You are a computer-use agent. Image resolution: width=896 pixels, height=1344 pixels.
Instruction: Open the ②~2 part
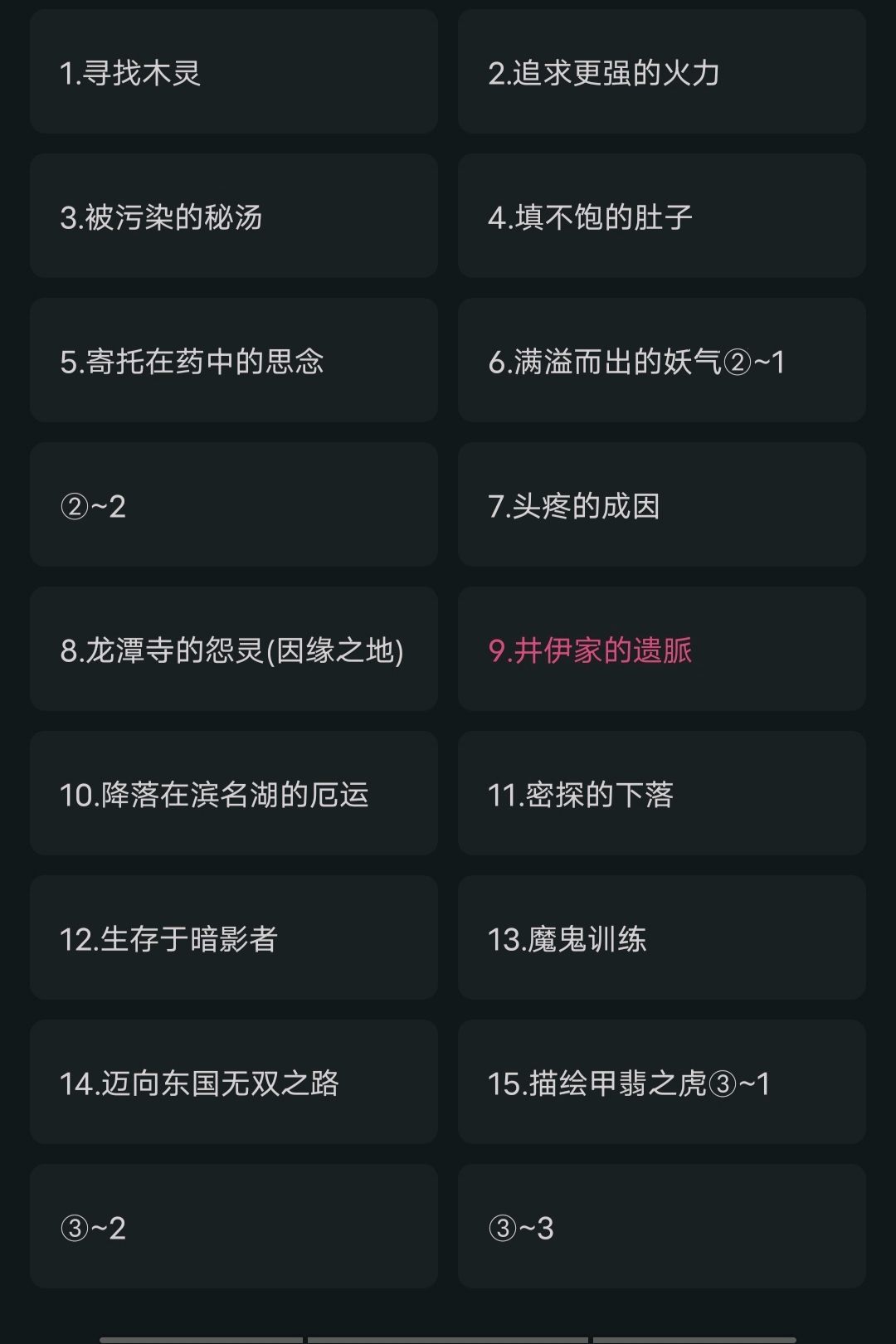(x=234, y=505)
